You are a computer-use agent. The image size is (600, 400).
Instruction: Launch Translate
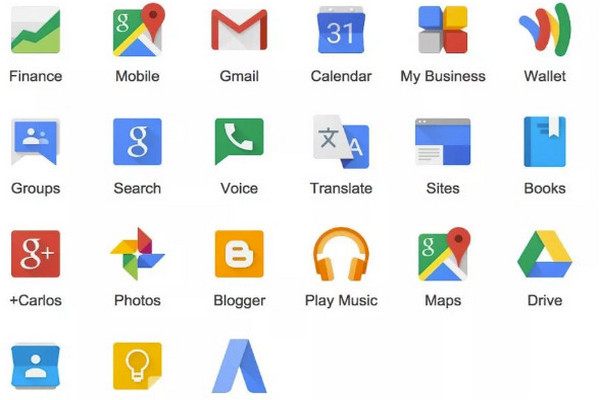point(341,142)
